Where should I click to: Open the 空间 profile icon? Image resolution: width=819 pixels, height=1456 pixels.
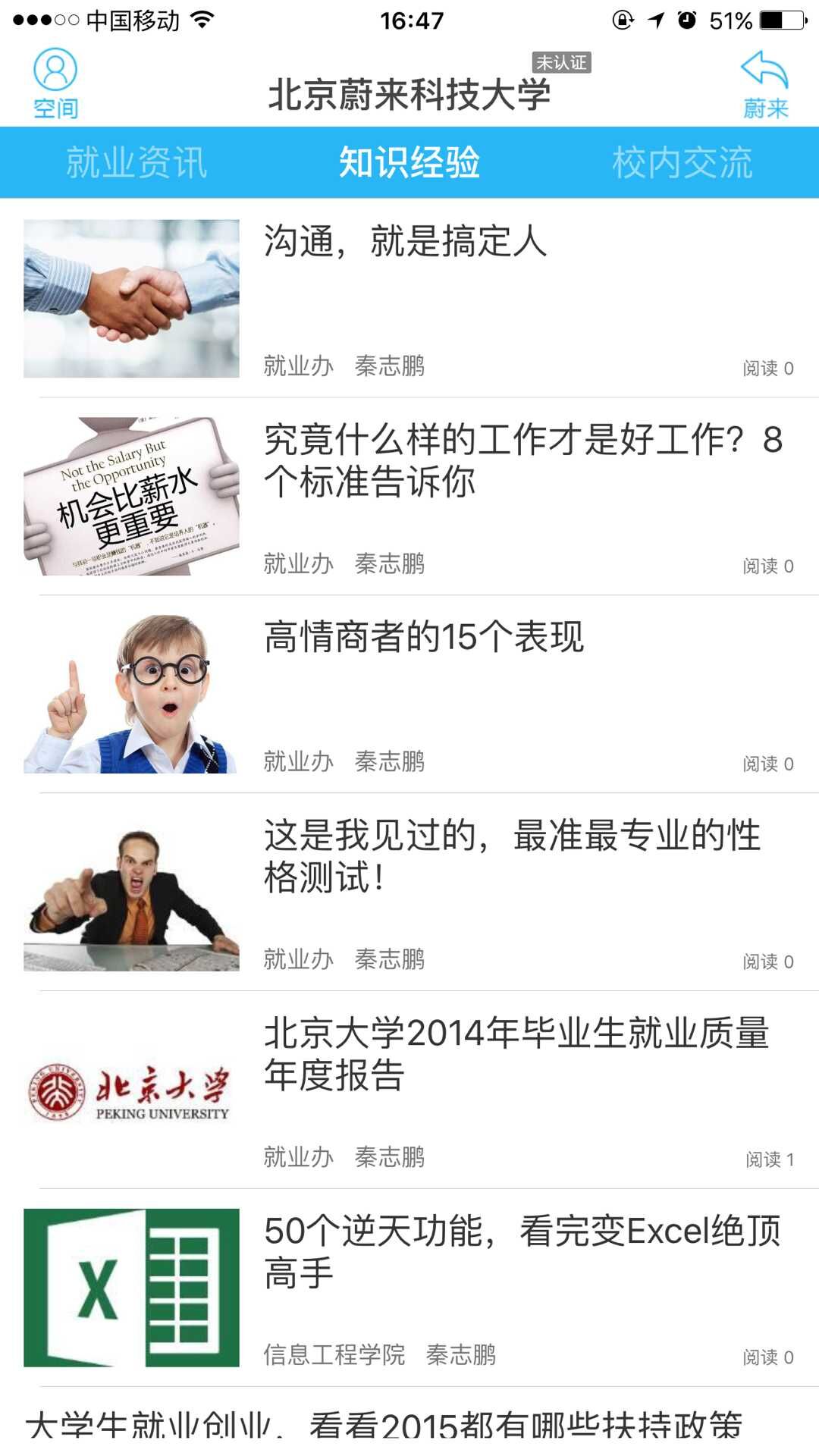coord(55,82)
